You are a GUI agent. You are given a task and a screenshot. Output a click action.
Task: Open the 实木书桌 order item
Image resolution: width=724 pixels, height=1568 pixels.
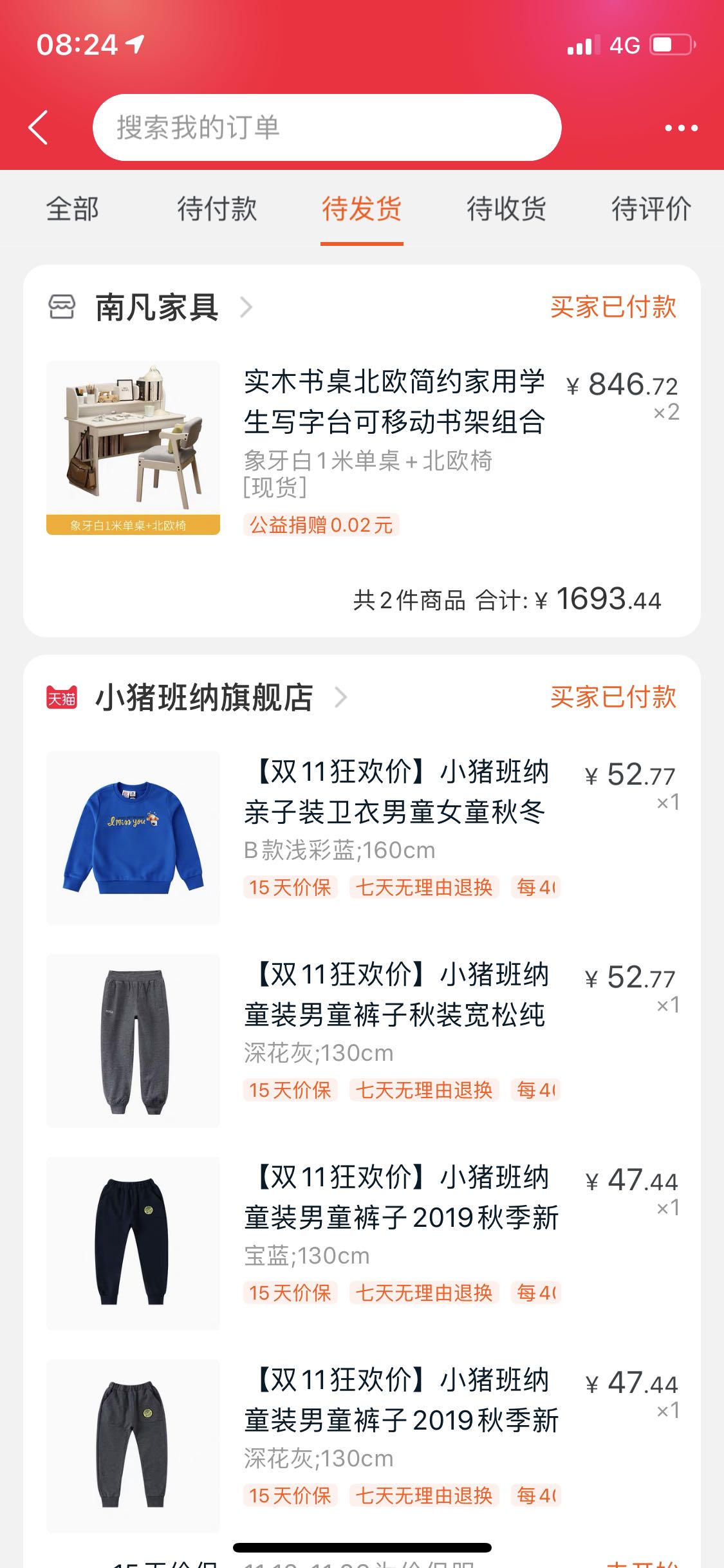362,449
